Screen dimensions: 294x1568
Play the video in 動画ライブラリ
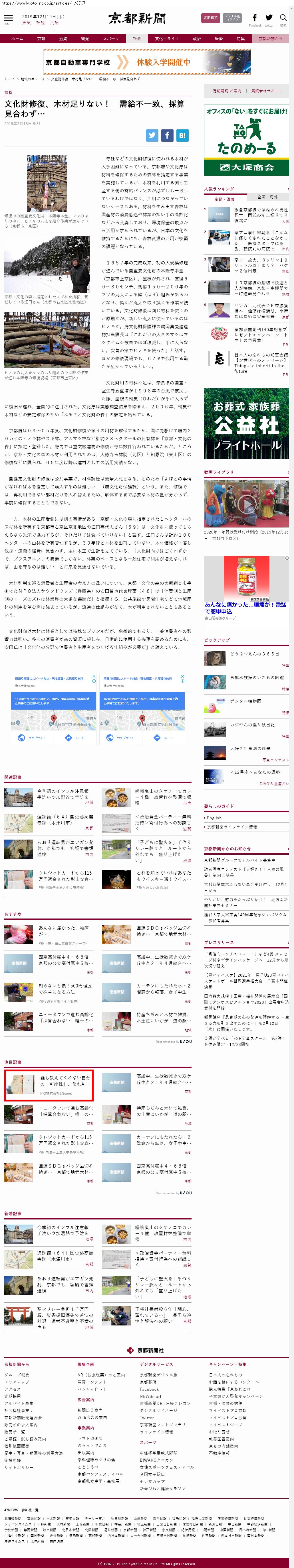point(246,503)
